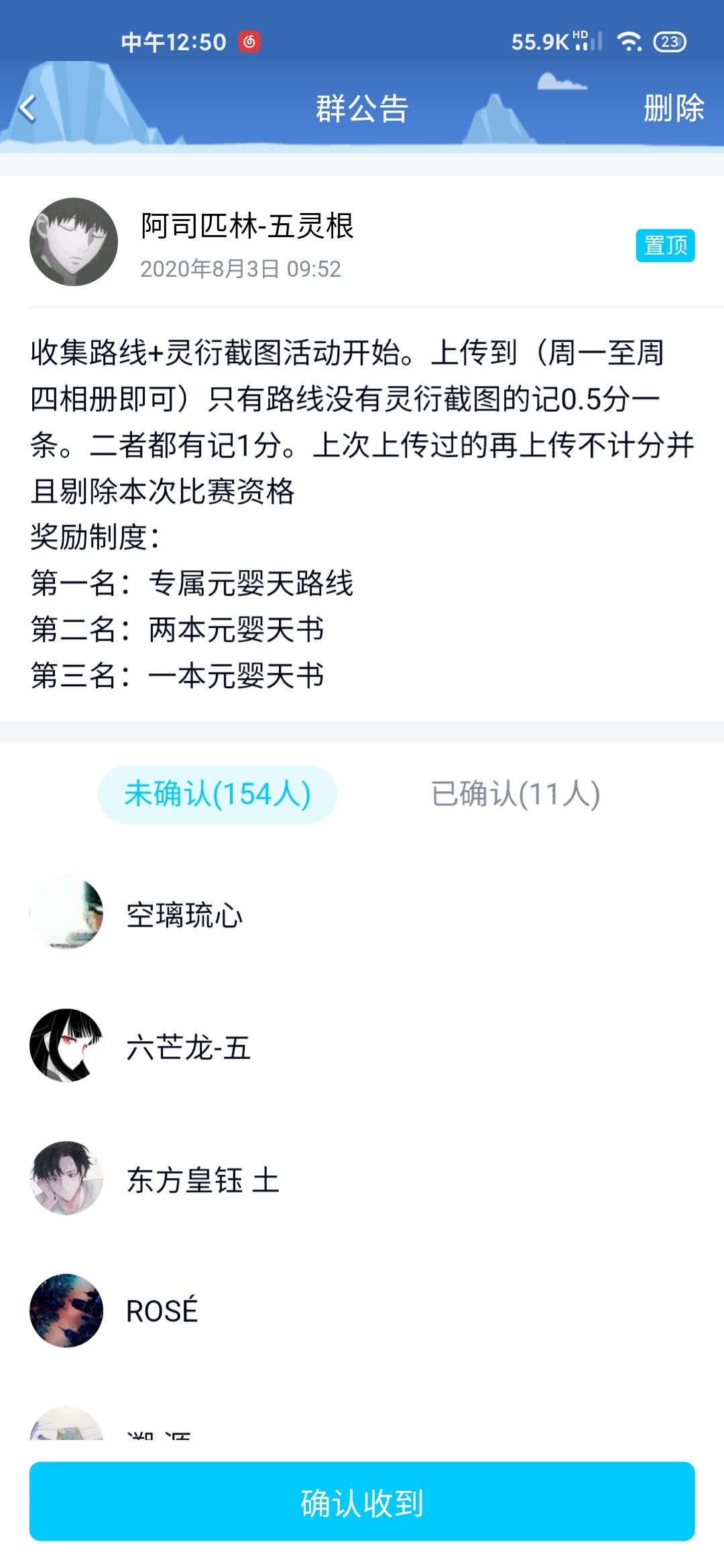Open the 群公告 title header
Screen dimensions: 724x1568
(x=362, y=109)
